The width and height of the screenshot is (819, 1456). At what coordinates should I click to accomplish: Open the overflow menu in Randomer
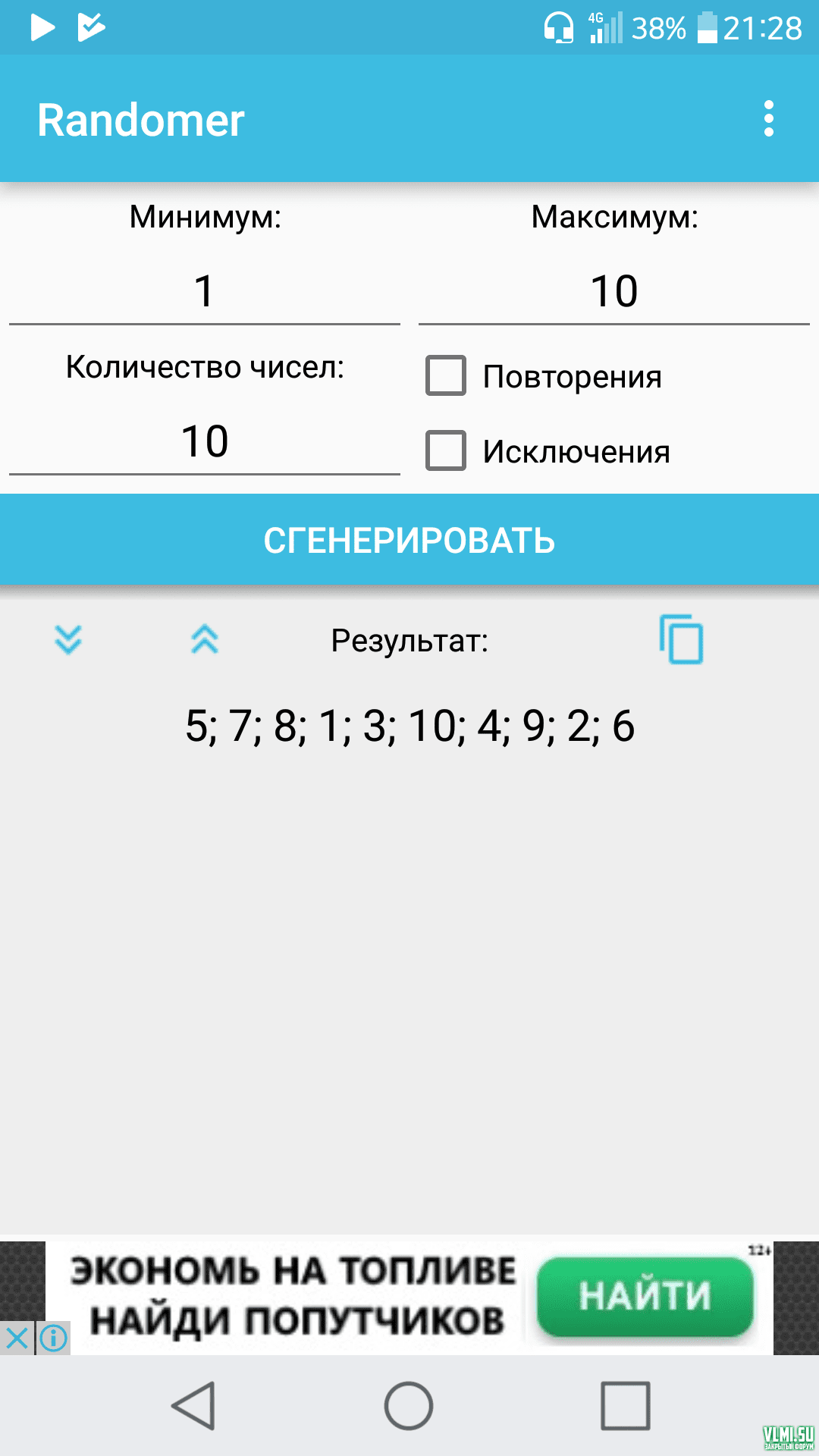pos(768,119)
